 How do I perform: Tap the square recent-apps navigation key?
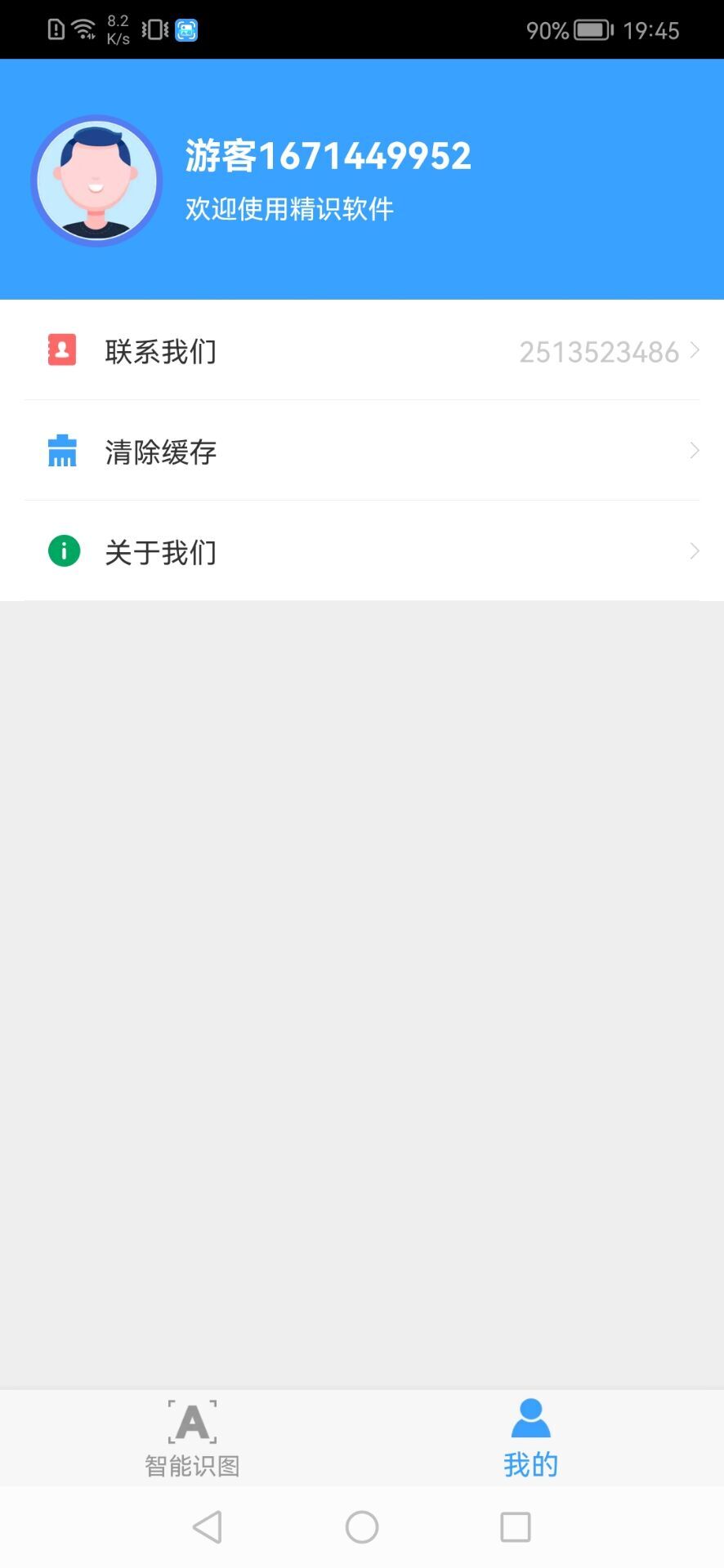[x=515, y=1526]
